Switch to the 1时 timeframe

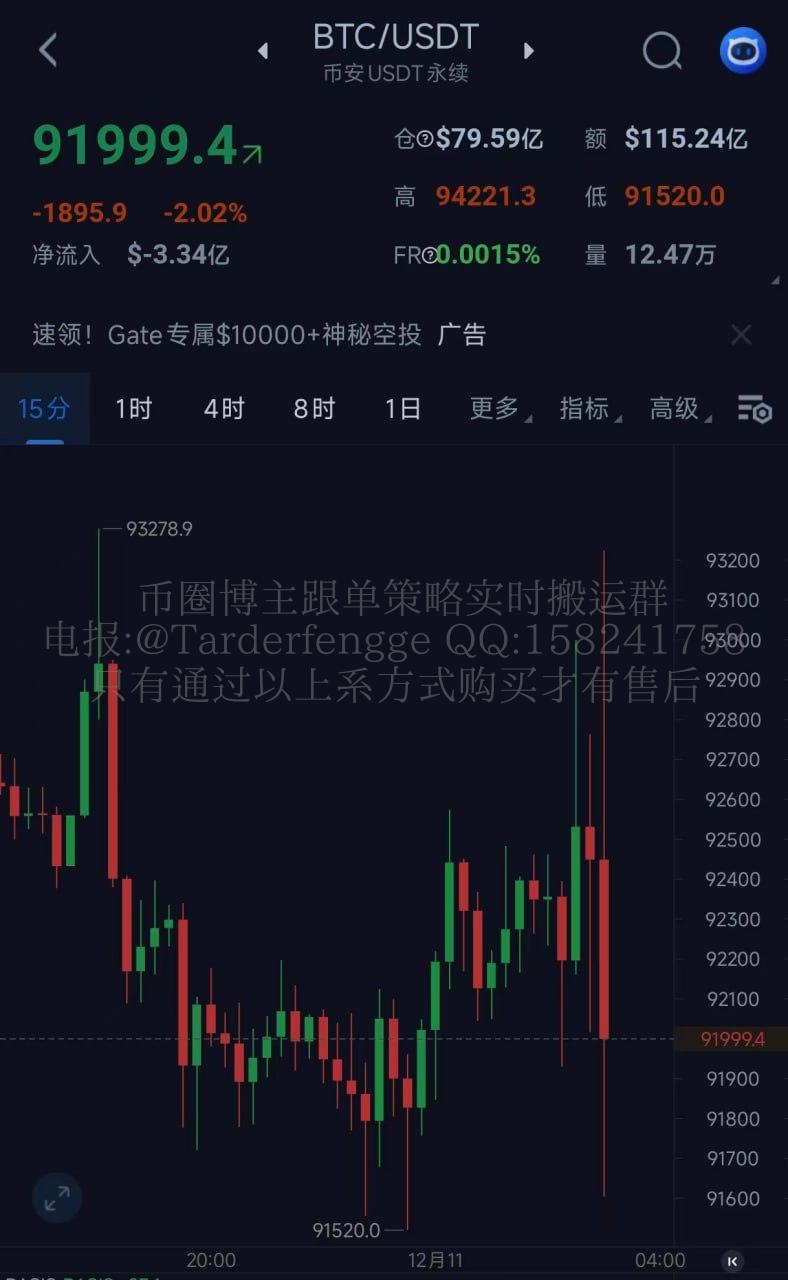point(133,408)
